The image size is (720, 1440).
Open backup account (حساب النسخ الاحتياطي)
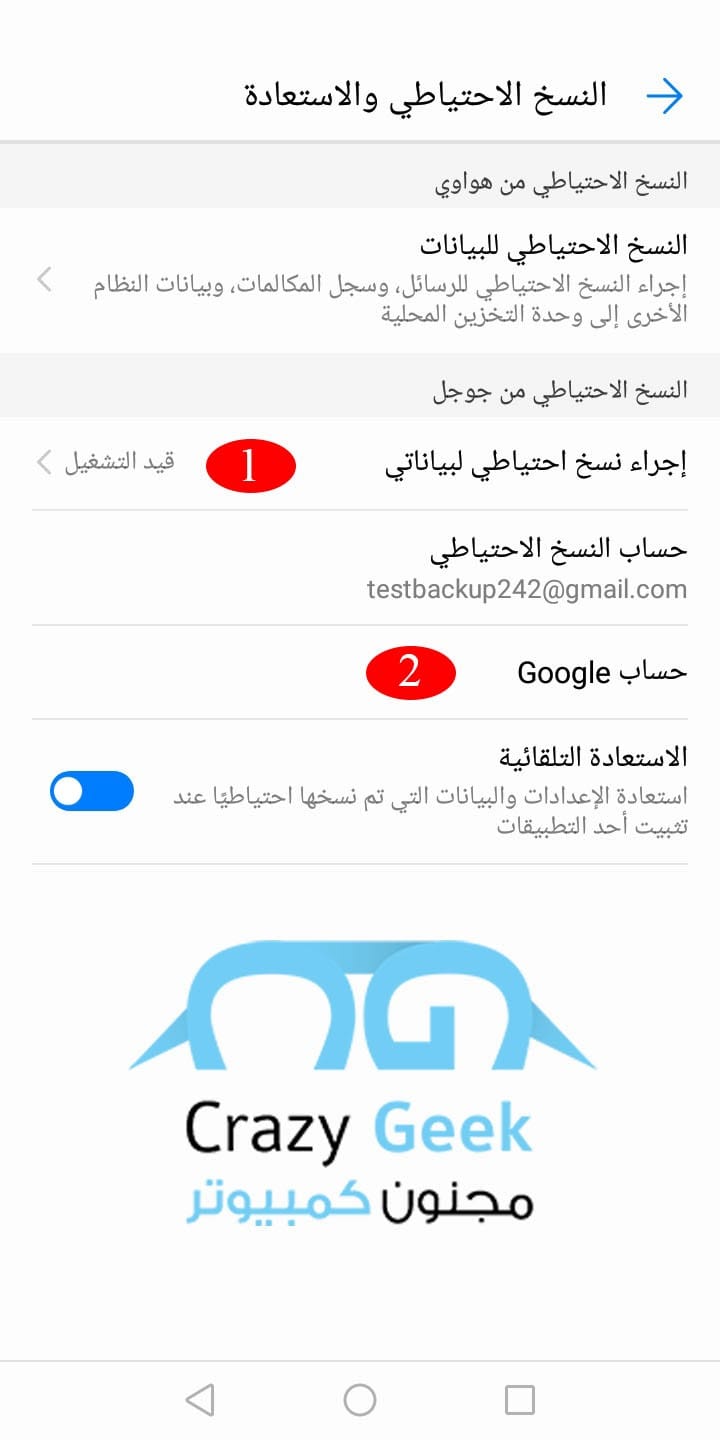click(360, 568)
